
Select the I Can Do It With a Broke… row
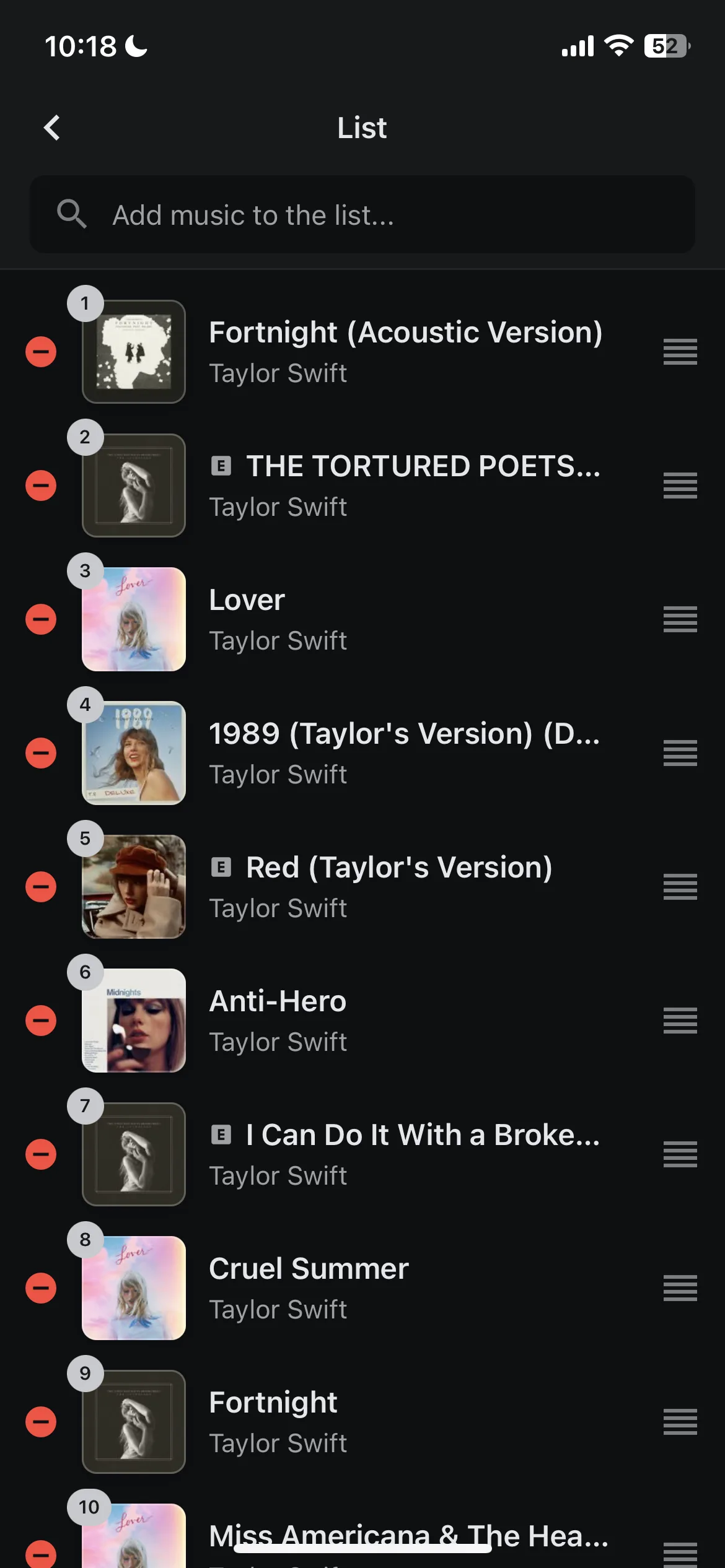(404, 1154)
